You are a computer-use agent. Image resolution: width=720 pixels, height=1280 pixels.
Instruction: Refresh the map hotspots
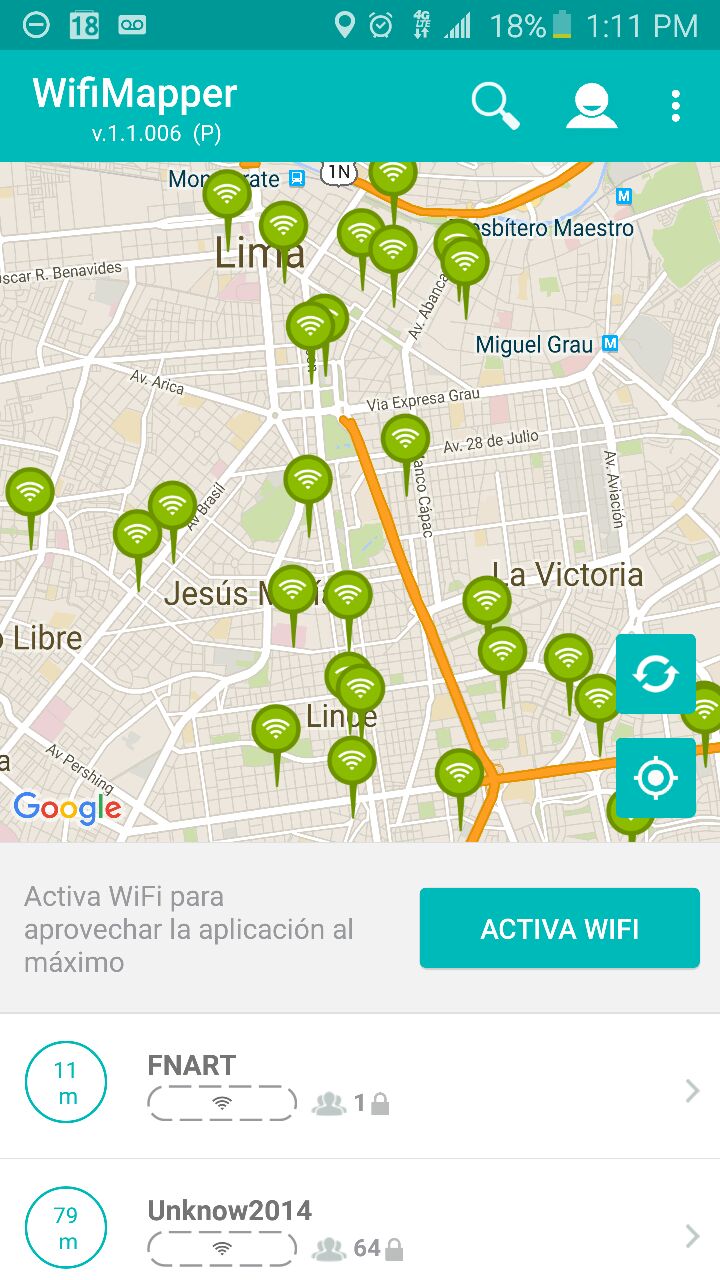[x=656, y=674]
